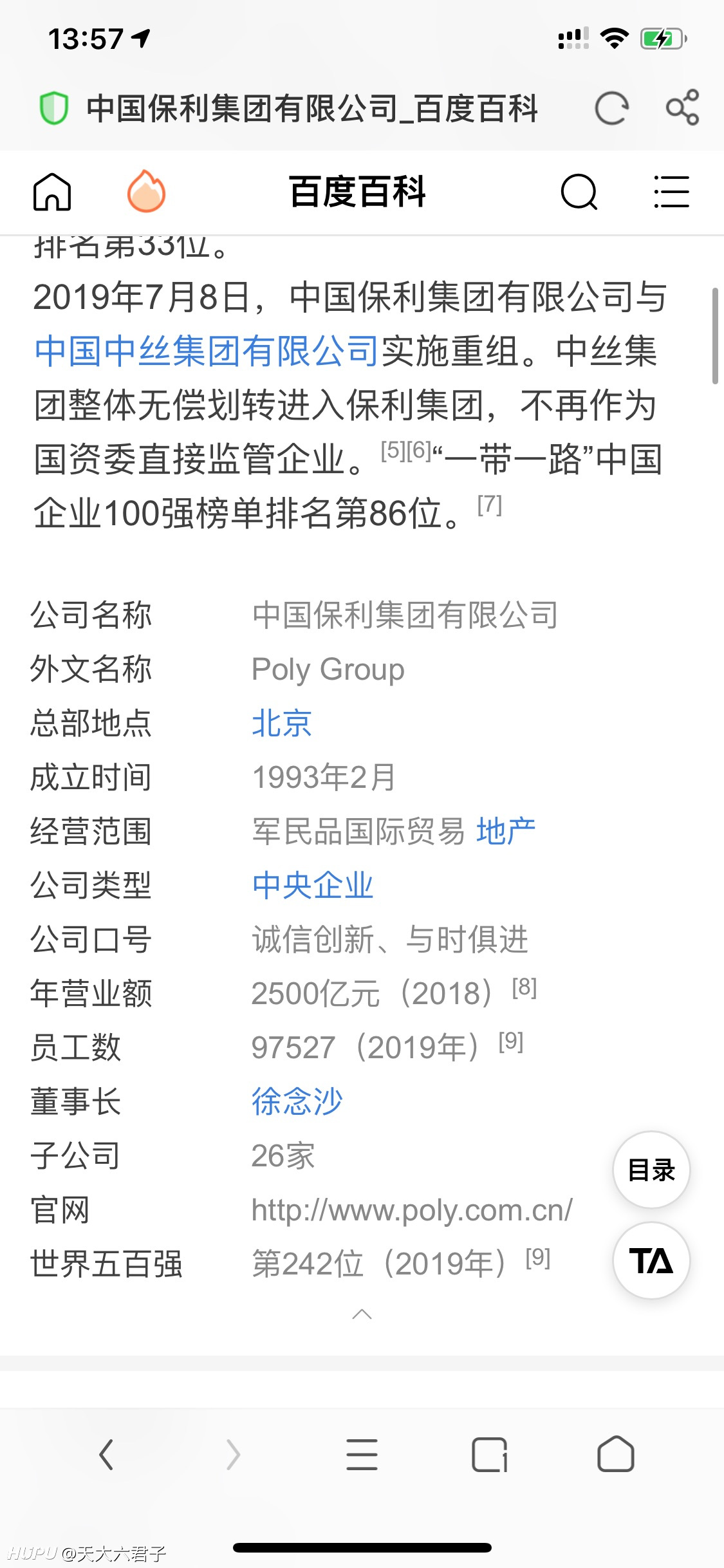Image resolution: width=724 pixels, height=1568 pixels.
Task: Open the browser menu in bottom bar
Action: point(362,1454)
